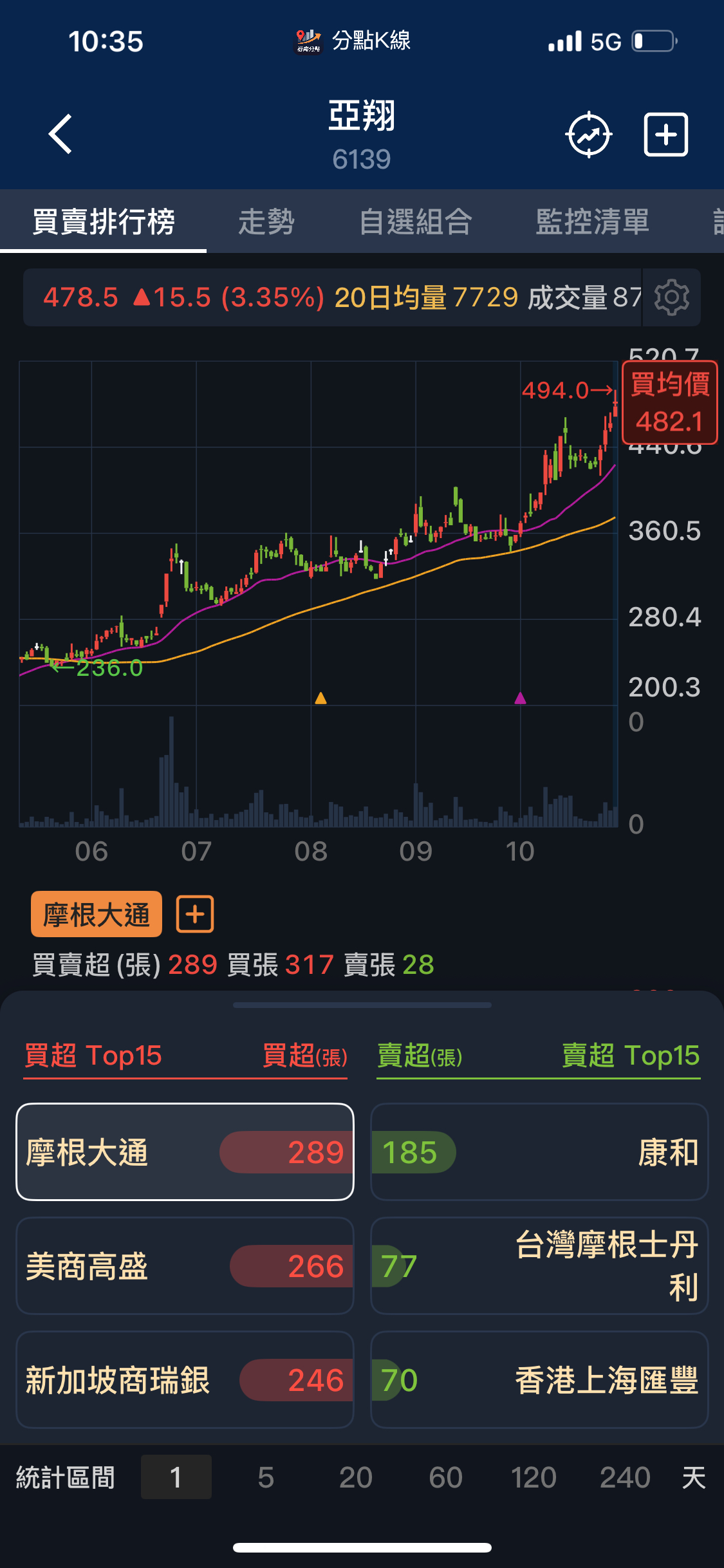Pick 香港上海匯豐 seller row
Screen dimensions: 724x1568
[x=539, y=1380]
